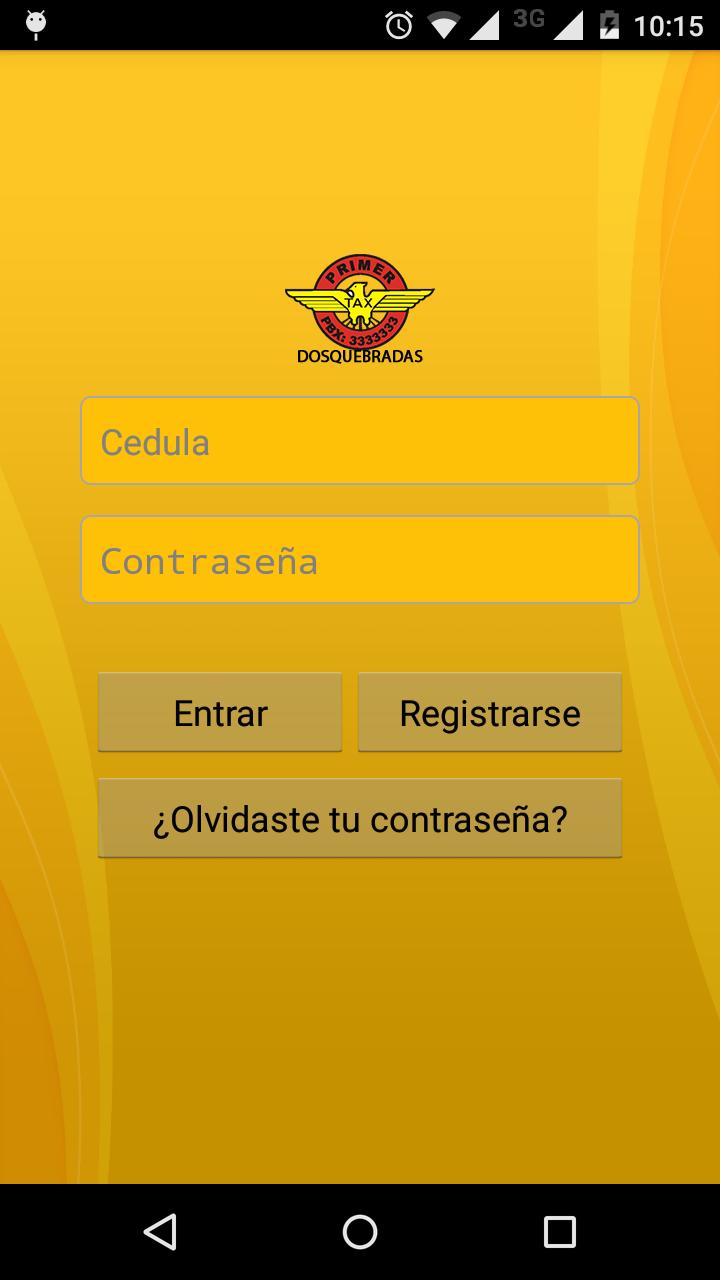This screenshot has width=720, height=1280.
Task: Tap the Android back navigation icon
Action: click(160, 1232)
